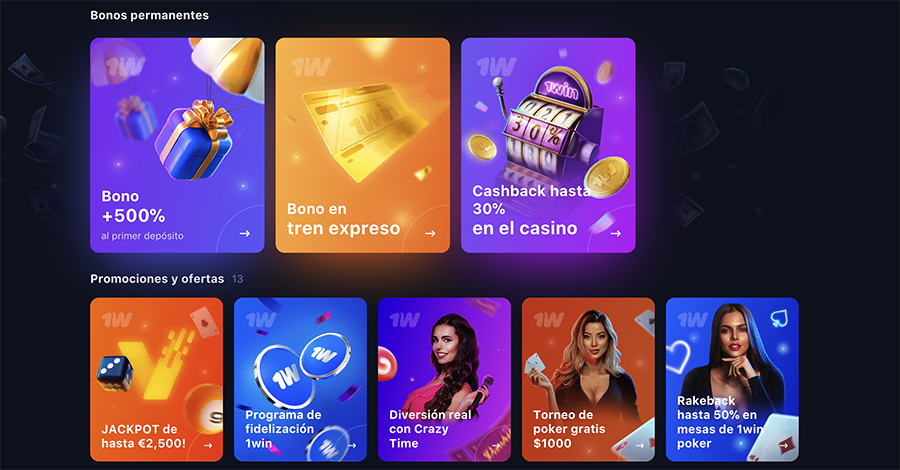The image size is (900, 470).
Task: Open the Bono +500% first deposit card
Action: 177,145
